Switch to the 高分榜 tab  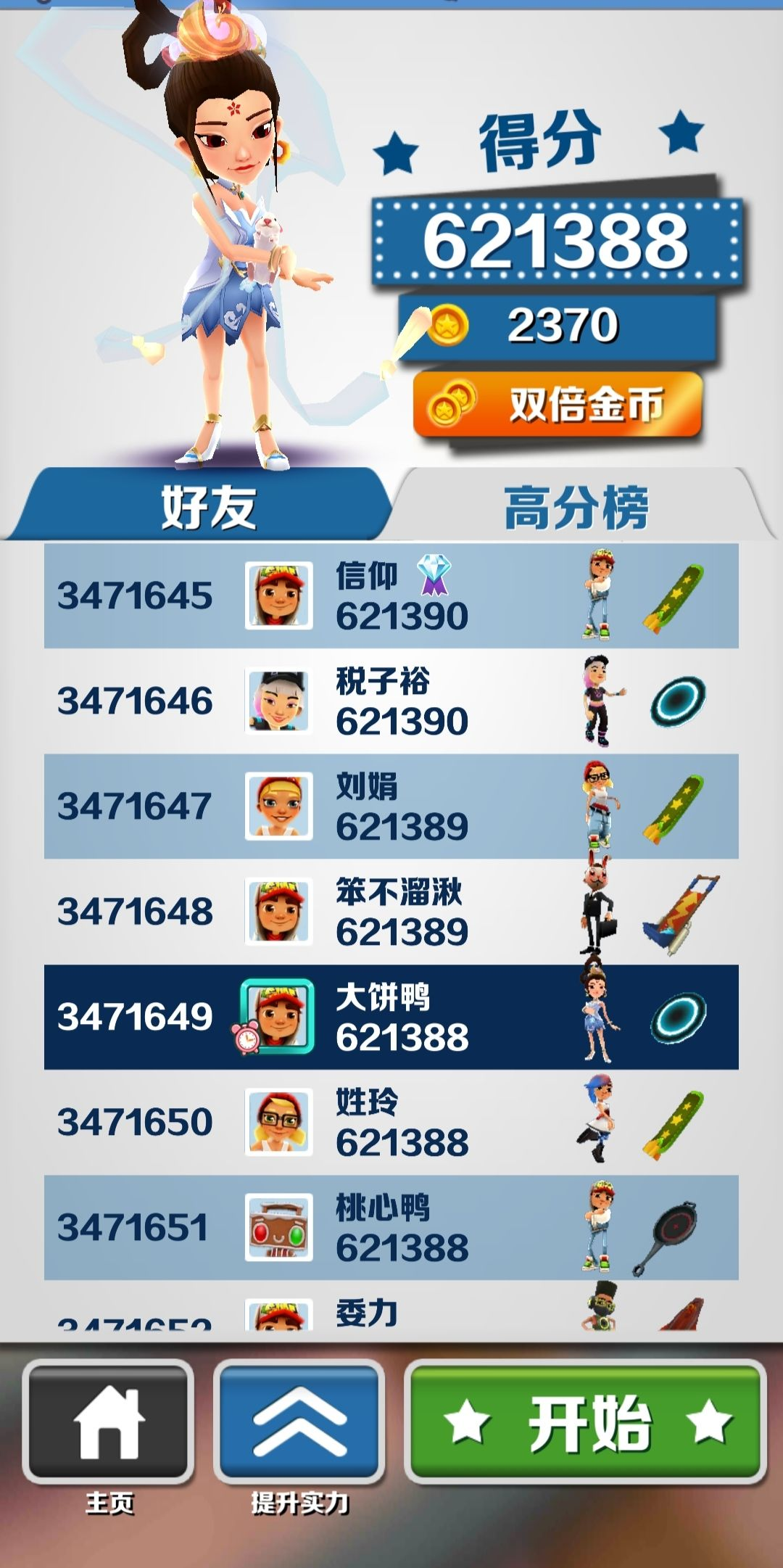pyautogui.click(x=576, y=507)
